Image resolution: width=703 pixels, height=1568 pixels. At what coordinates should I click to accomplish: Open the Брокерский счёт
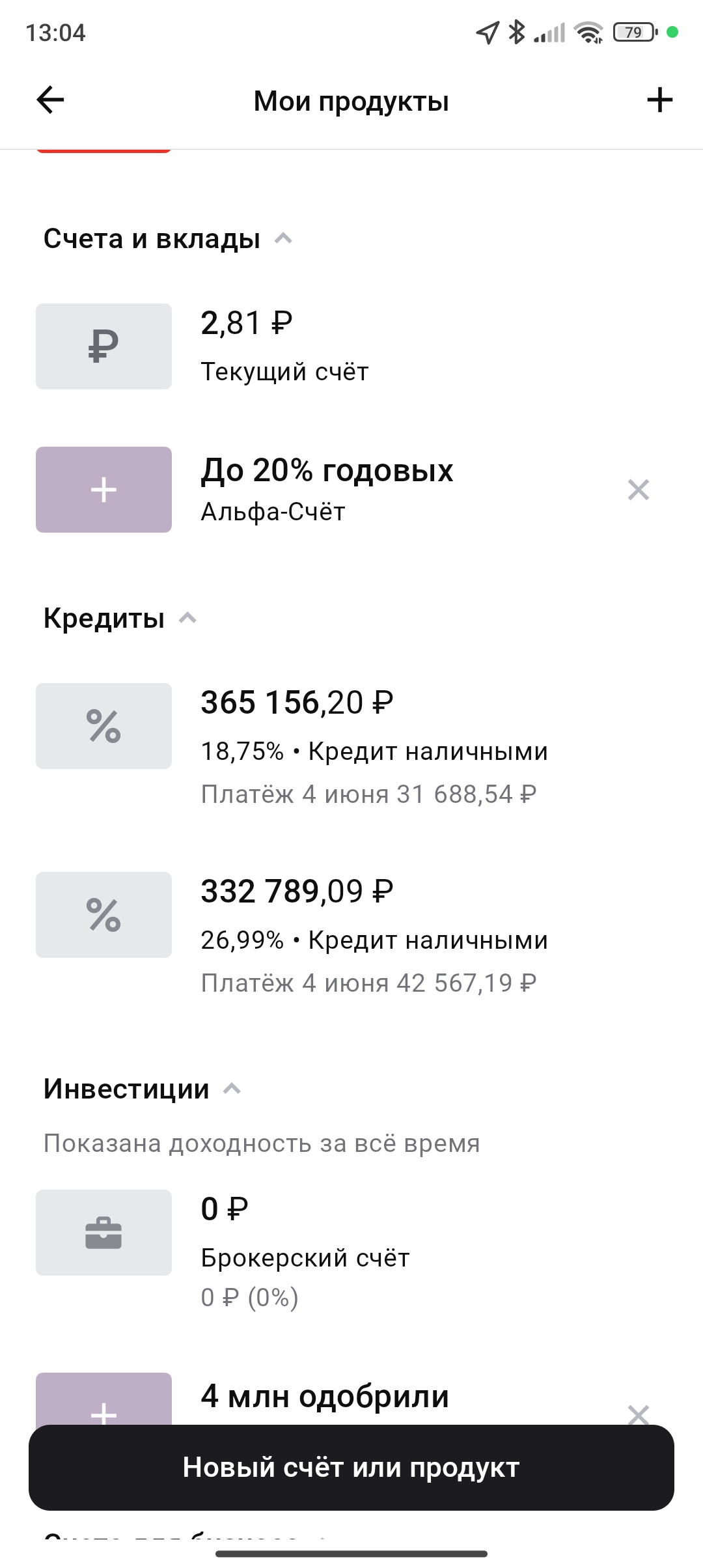351,1252
